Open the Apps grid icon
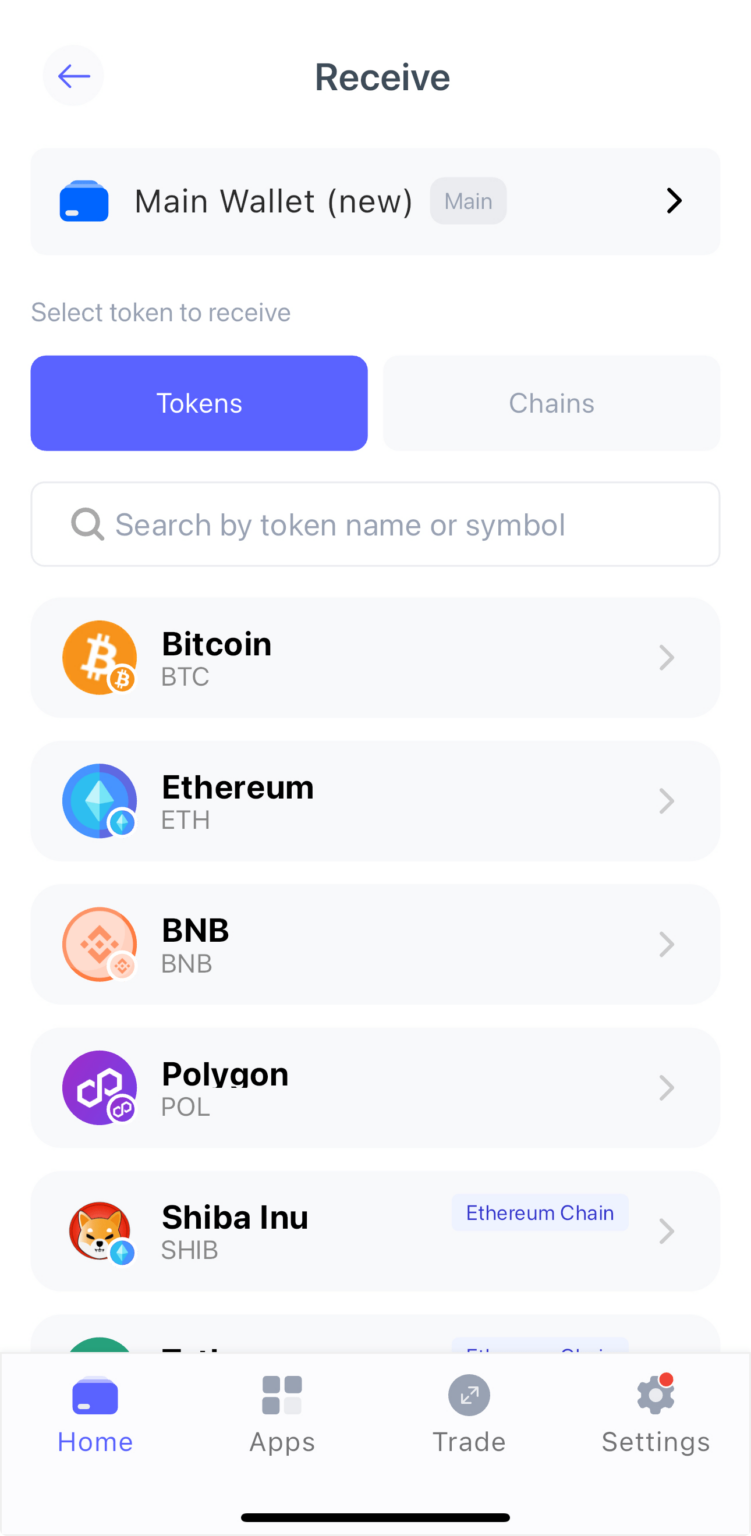Viewport: 751px width, 1536px height. point(282,1395)
